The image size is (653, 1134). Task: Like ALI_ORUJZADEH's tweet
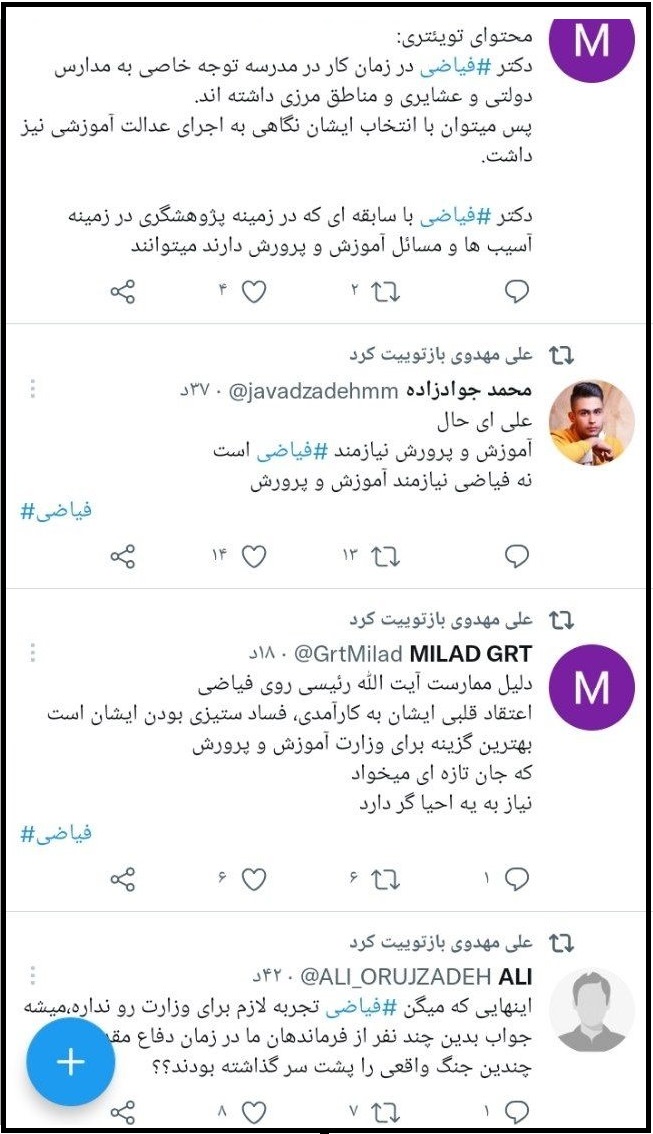click(254, 1112)
